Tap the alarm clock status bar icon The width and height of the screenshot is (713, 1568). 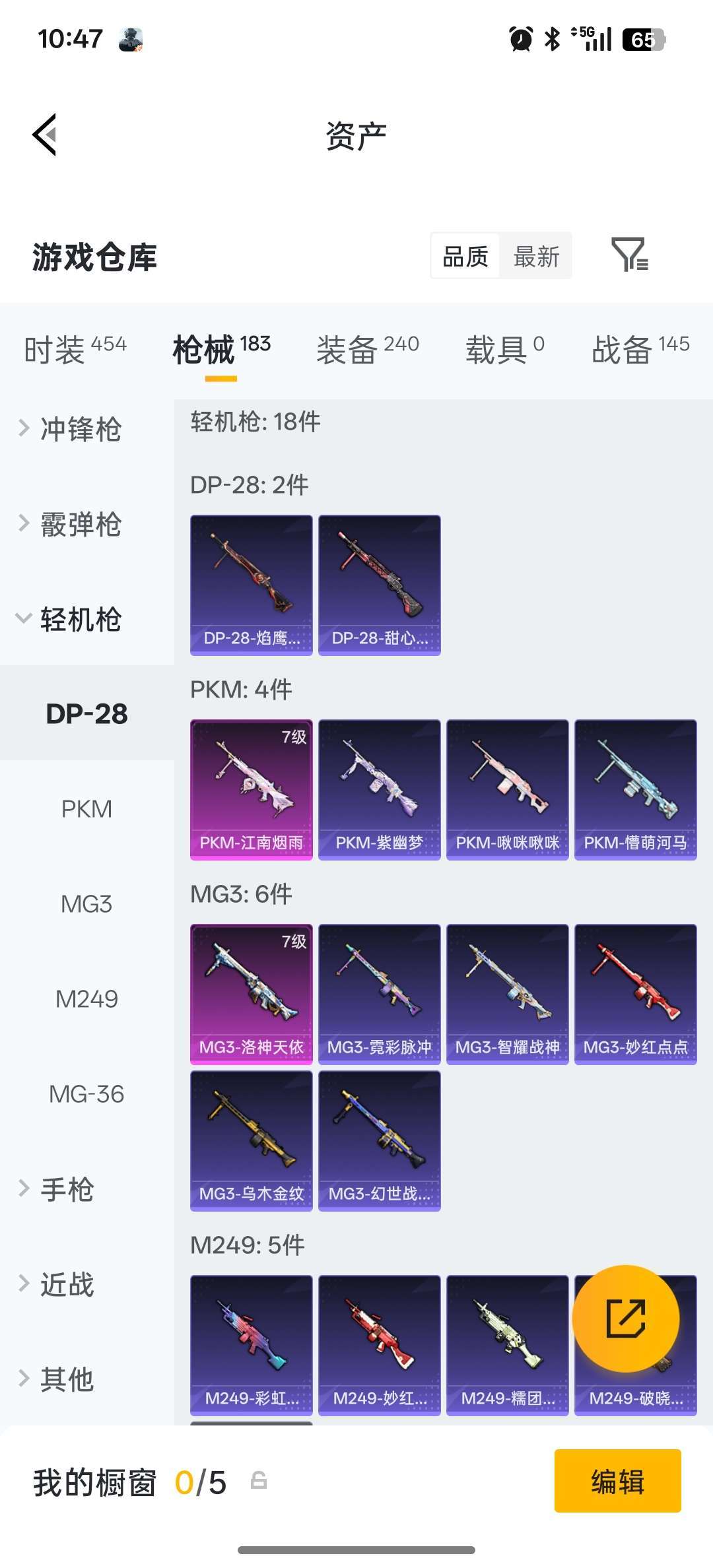coord(519,40)
